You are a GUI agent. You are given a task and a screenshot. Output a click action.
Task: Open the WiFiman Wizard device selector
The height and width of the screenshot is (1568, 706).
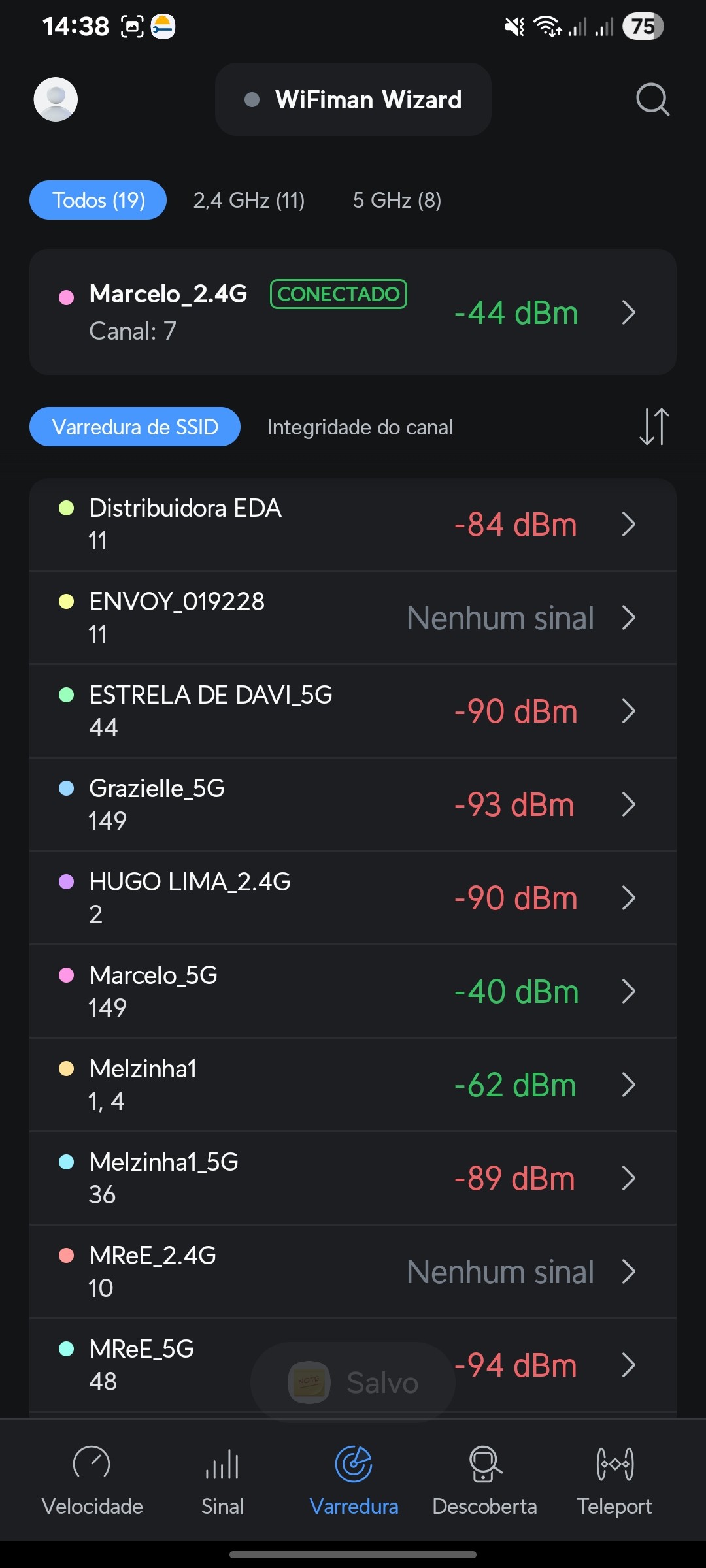[x=353, y=99]
